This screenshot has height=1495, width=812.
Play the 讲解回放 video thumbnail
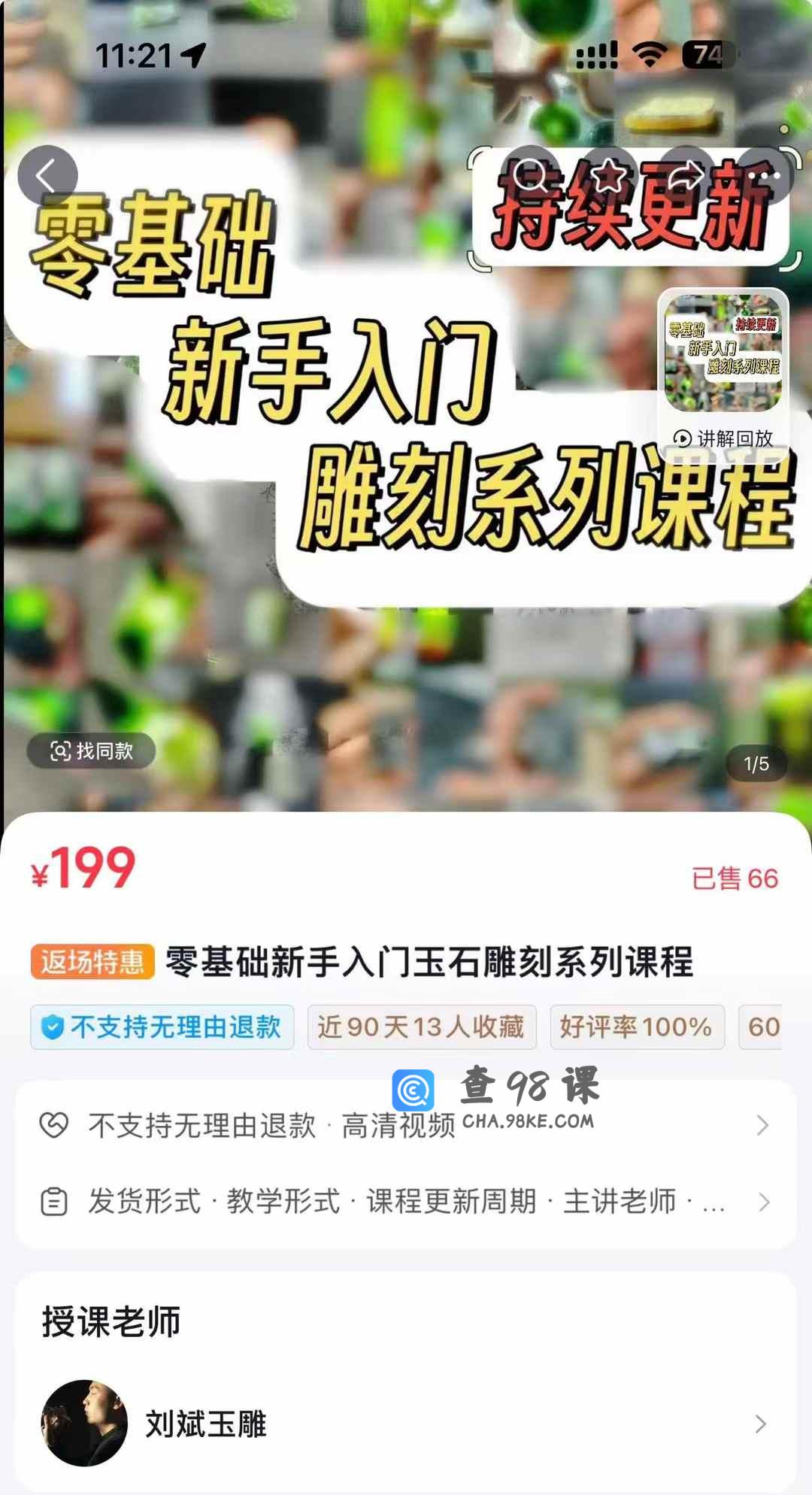(723, 374)
